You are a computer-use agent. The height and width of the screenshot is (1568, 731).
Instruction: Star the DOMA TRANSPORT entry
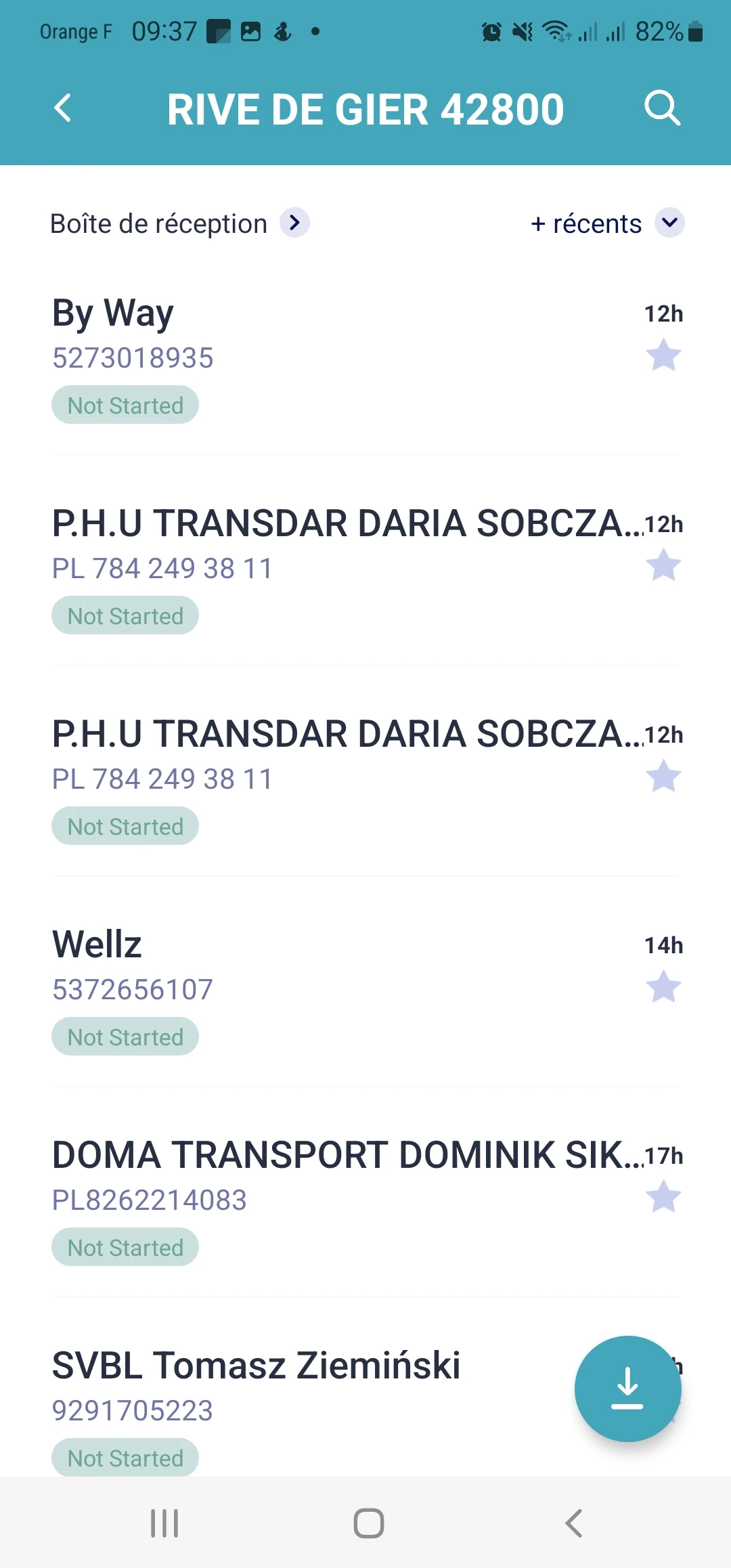[x=663, y=1196]
